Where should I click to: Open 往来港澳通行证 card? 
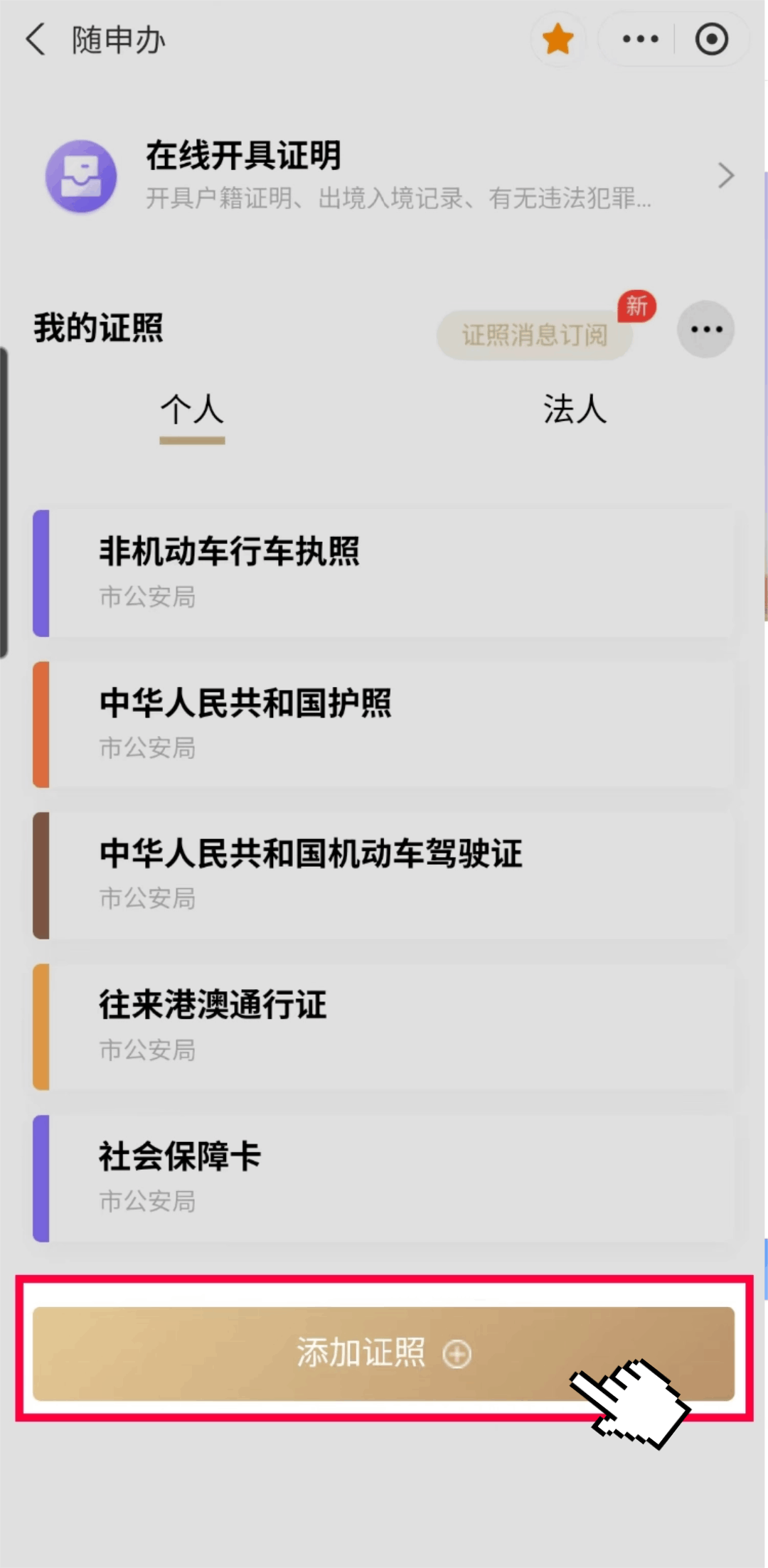384,1026
